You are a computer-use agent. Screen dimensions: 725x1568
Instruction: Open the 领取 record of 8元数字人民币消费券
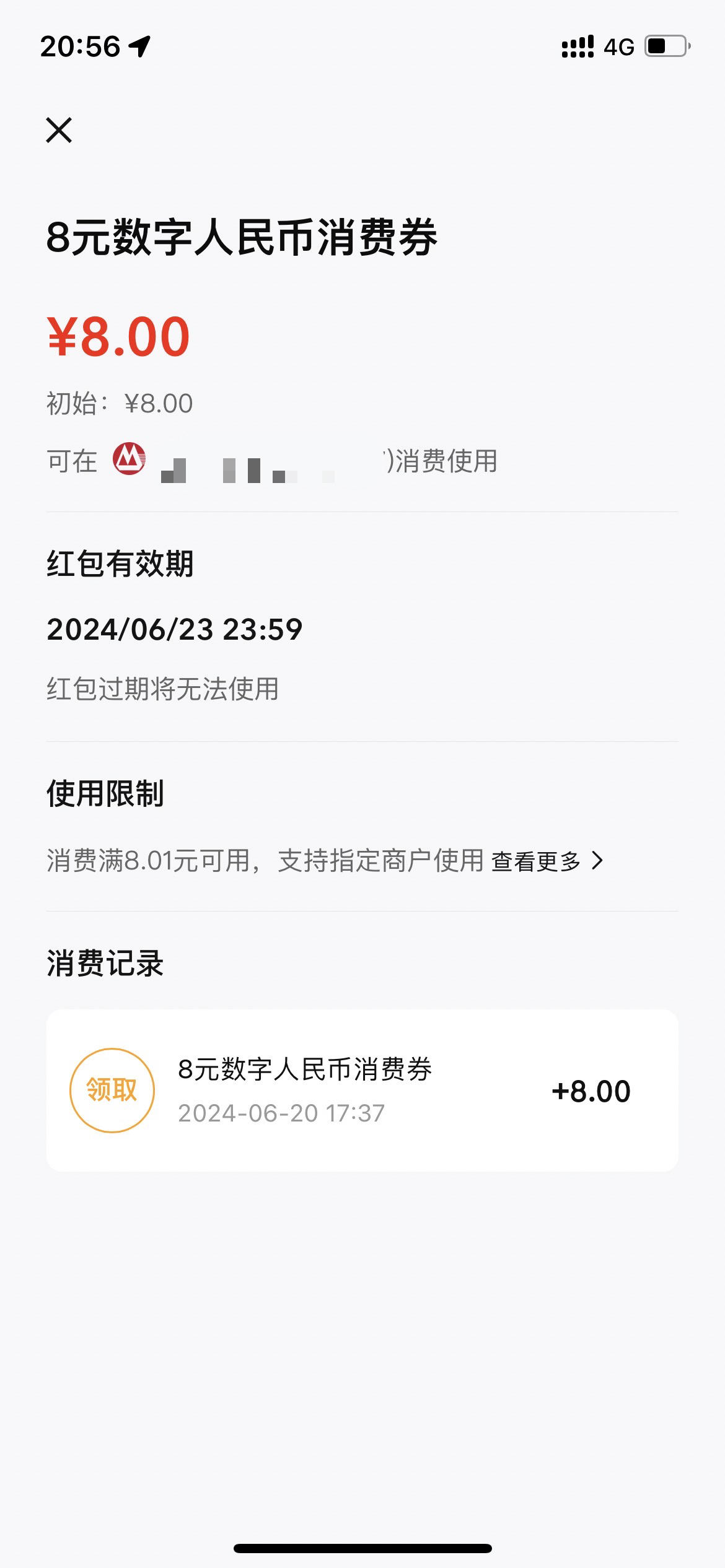click(362, 1091)
